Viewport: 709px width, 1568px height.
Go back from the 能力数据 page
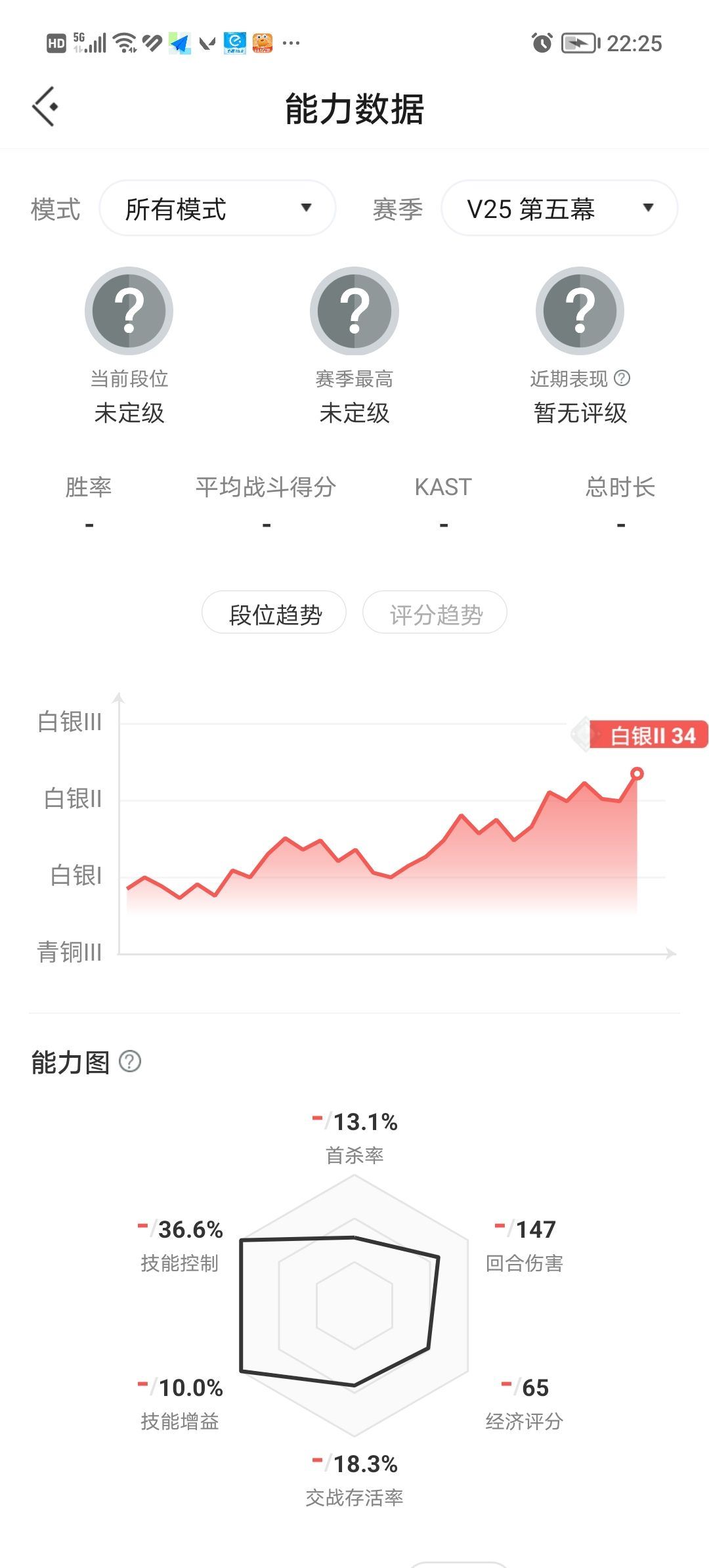coord(45,106)
